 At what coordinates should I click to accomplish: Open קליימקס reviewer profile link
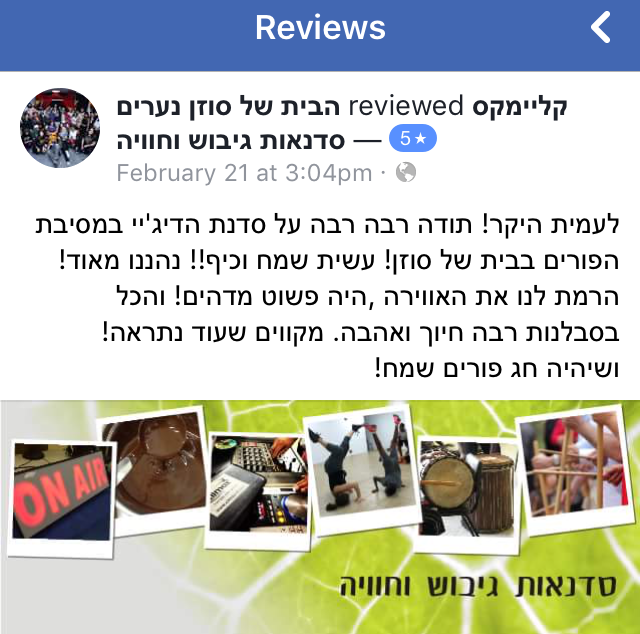point(517,106)
